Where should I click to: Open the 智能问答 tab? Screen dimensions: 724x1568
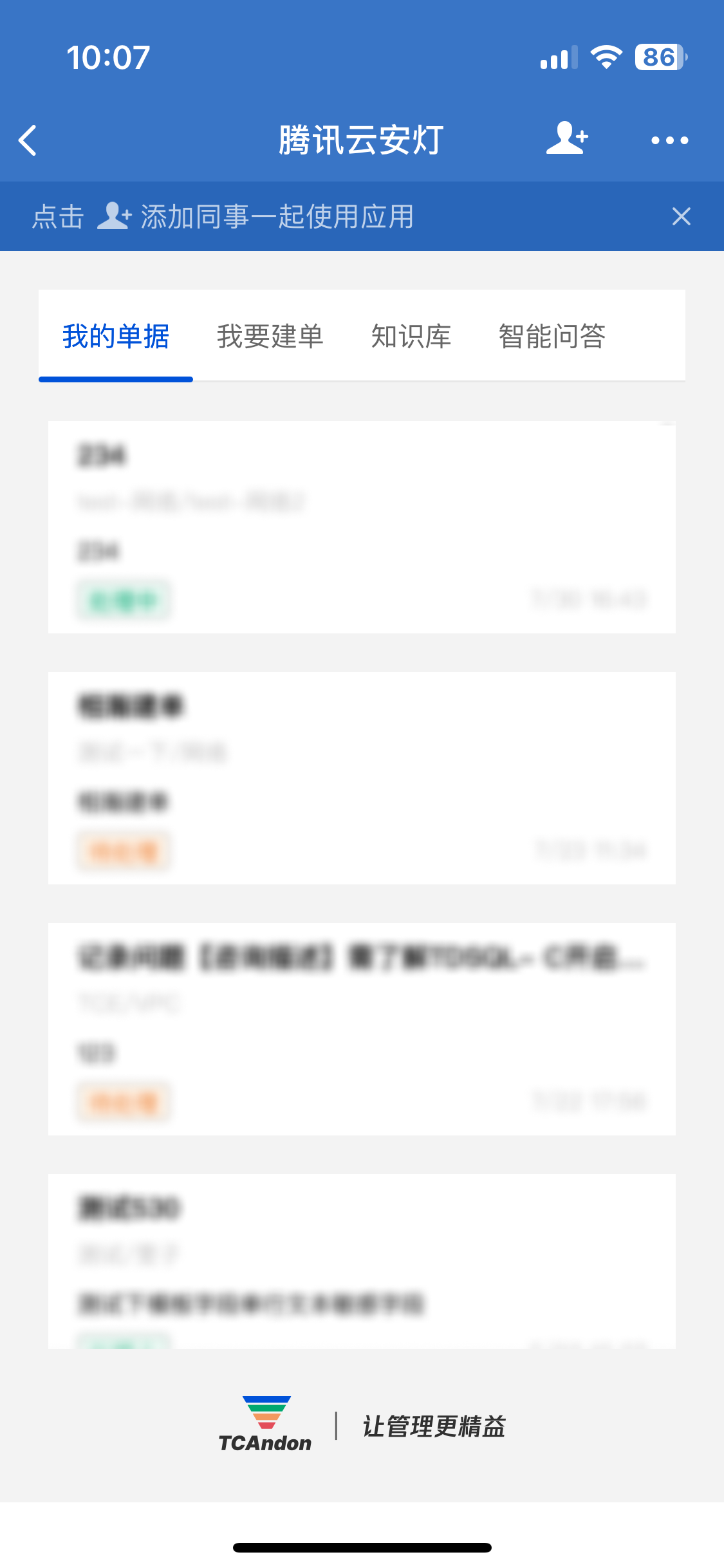tap(552, 337)
